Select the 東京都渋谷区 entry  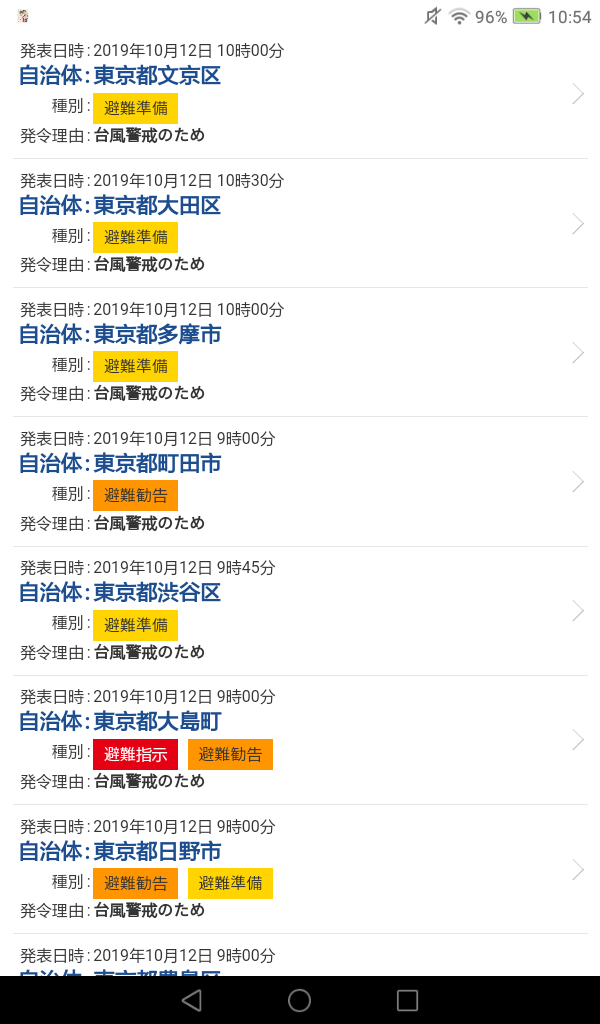pos(300,610)
